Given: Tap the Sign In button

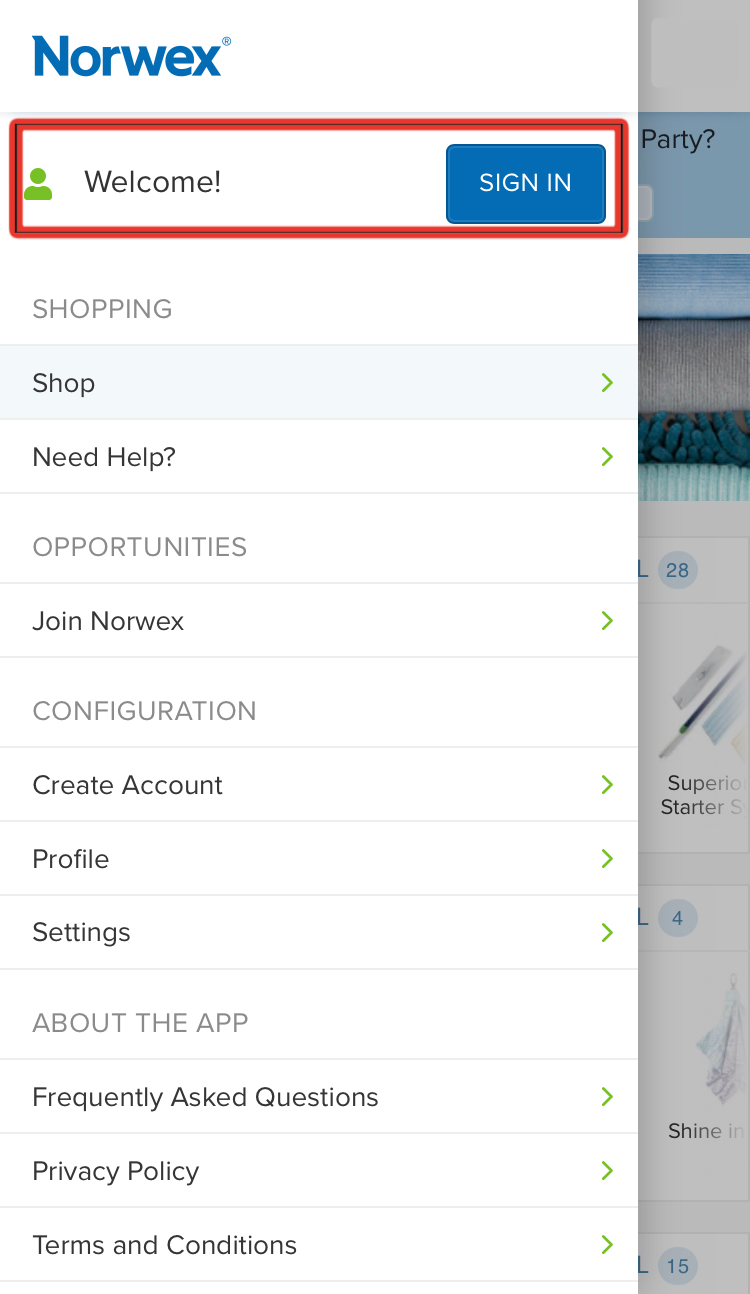Looking at the screenshot, I should pyautogui.click(x=525, y=183).
